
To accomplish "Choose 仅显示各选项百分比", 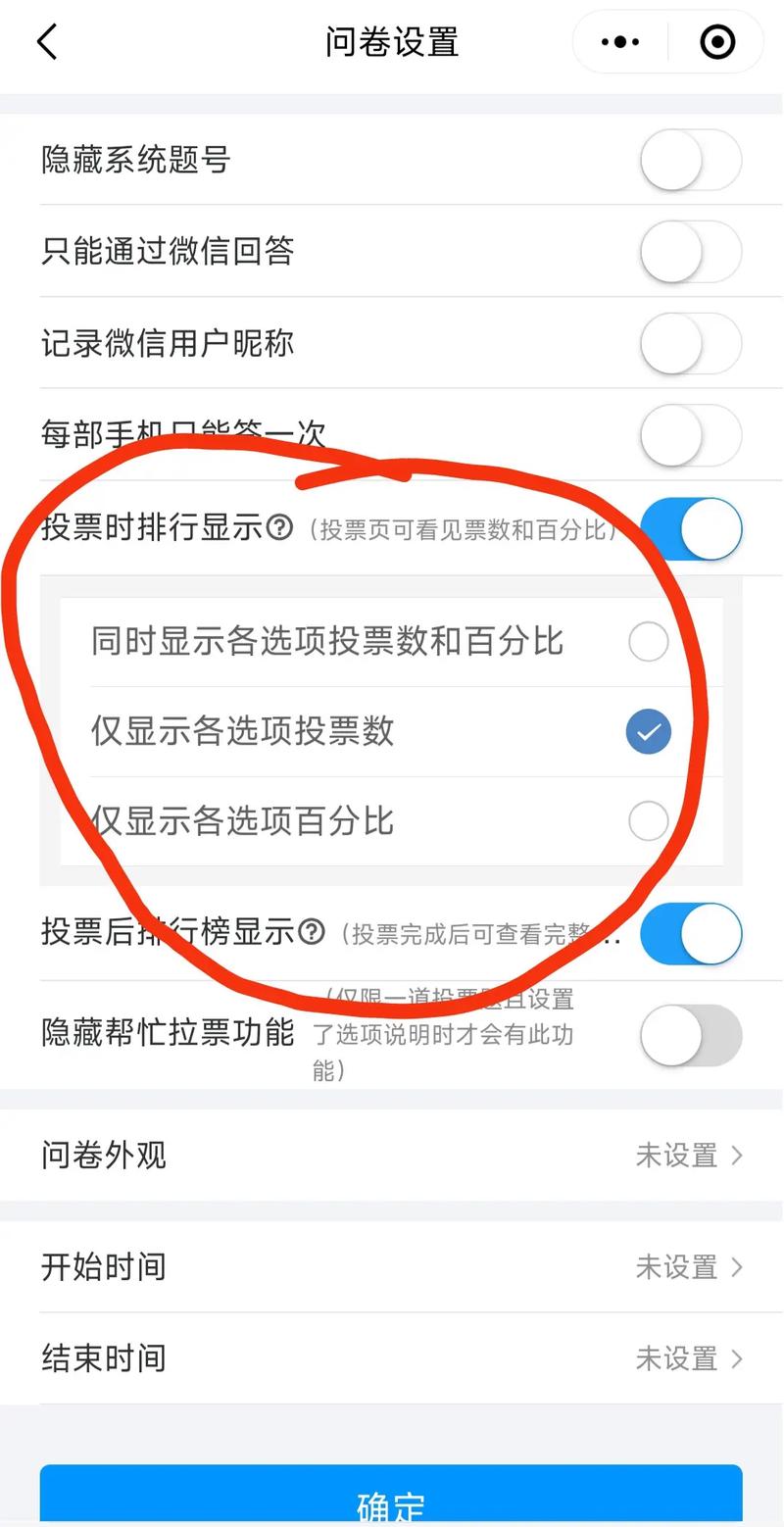I will coord(648,820).
